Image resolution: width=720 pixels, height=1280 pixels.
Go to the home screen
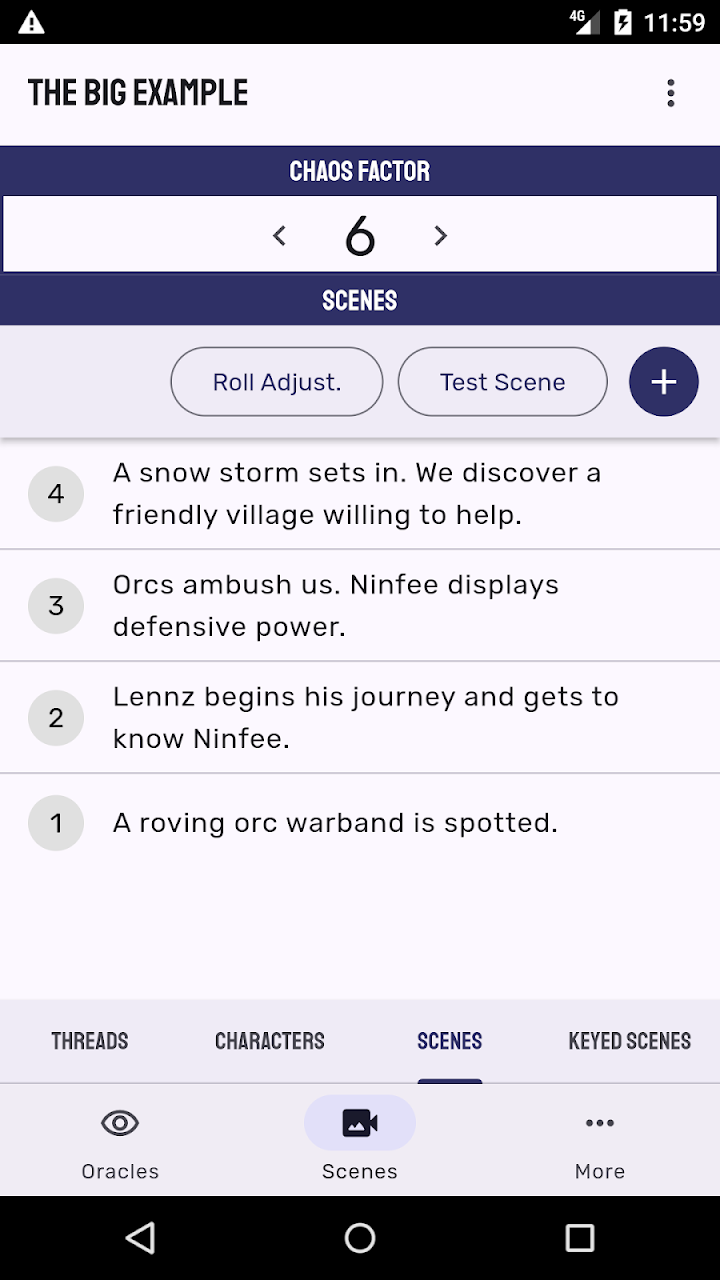(x=360, y=1238)
